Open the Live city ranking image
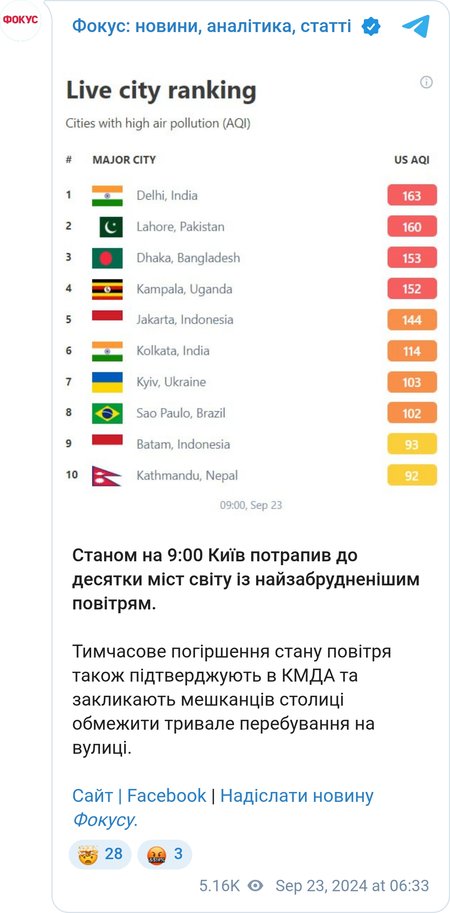This screenshot has width=450, height=913. 250,291
